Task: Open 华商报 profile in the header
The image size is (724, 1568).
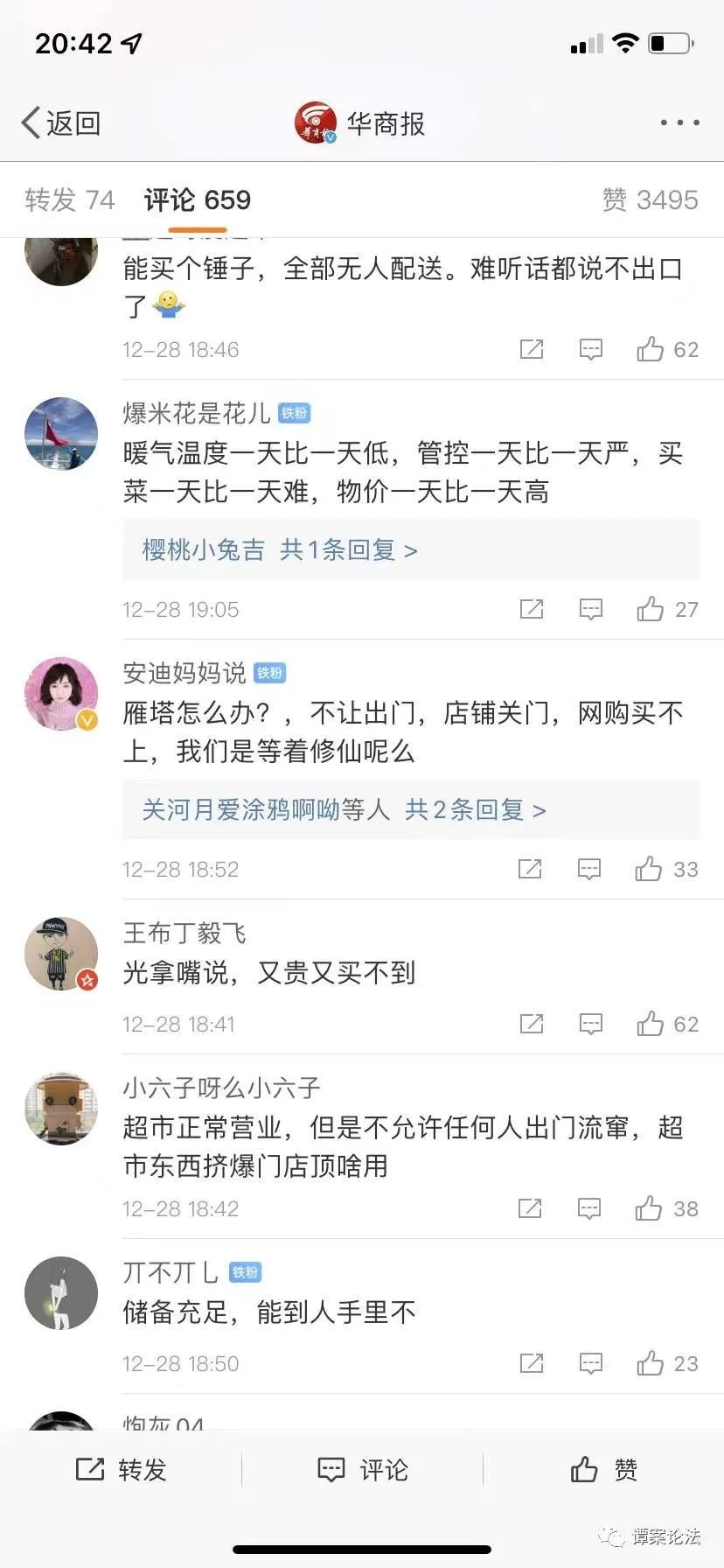Action: click(x=360, y=123)
